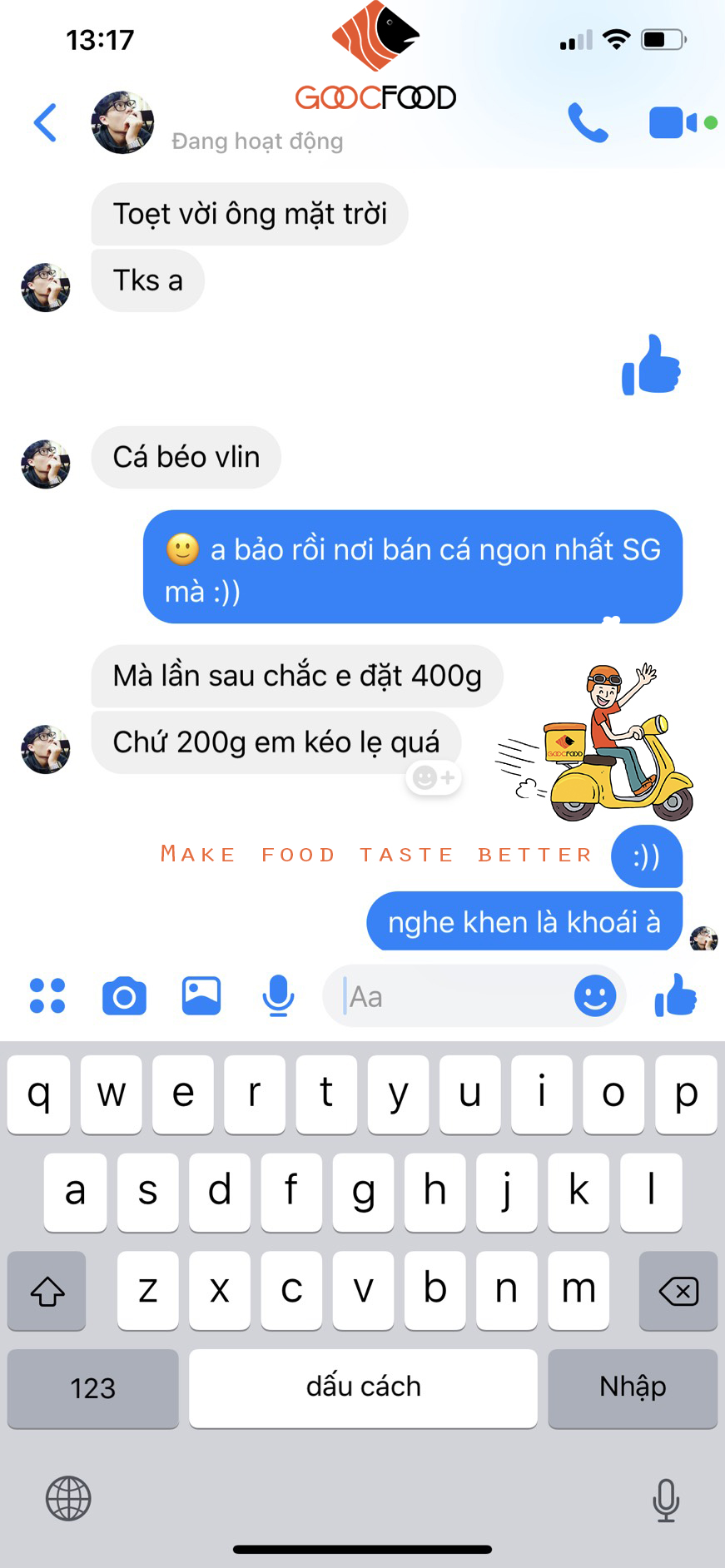
Task: Go back to the chats list
Action: [46, 123]
